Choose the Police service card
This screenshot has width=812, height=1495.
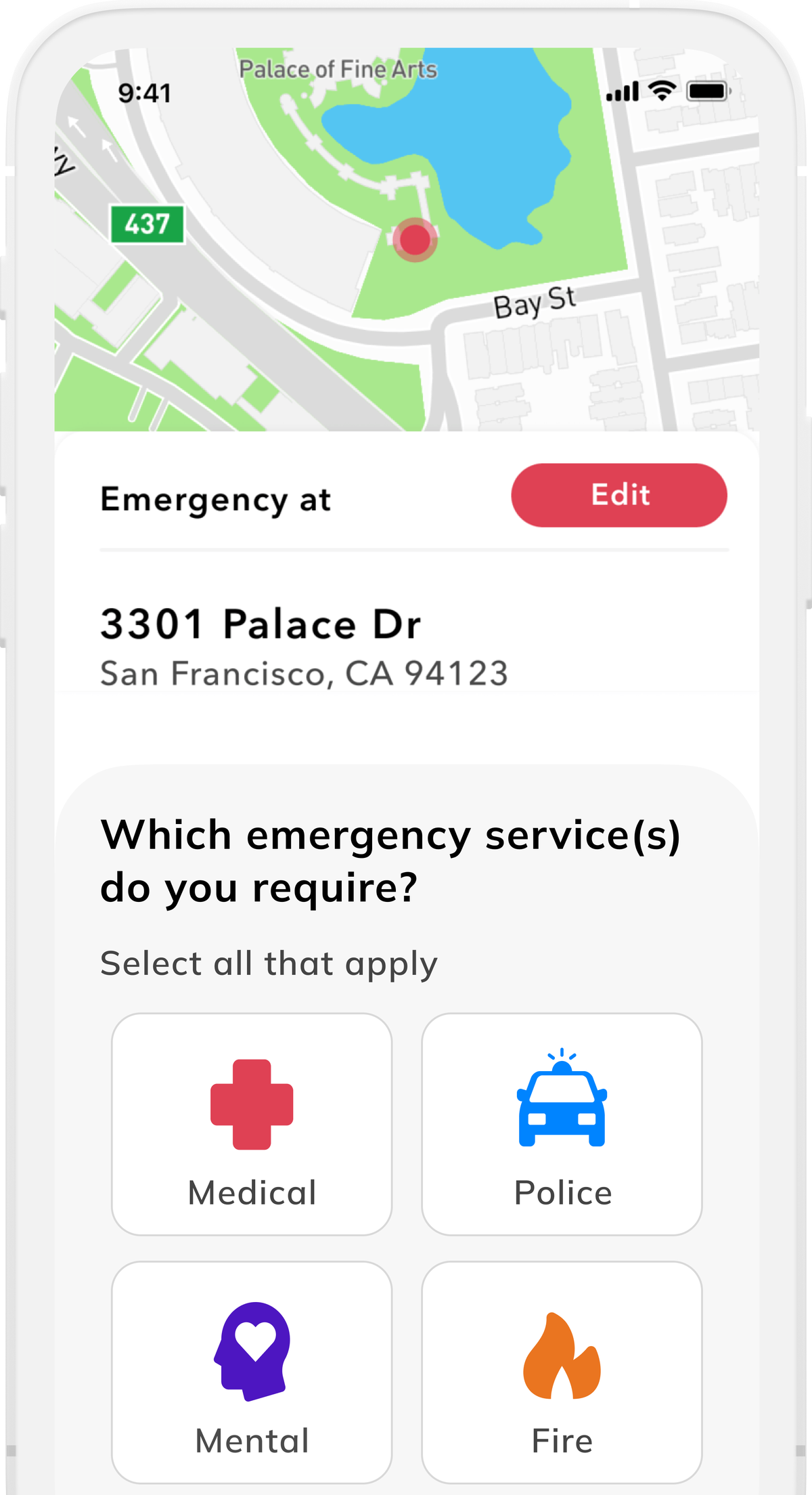coord(562,1123)
